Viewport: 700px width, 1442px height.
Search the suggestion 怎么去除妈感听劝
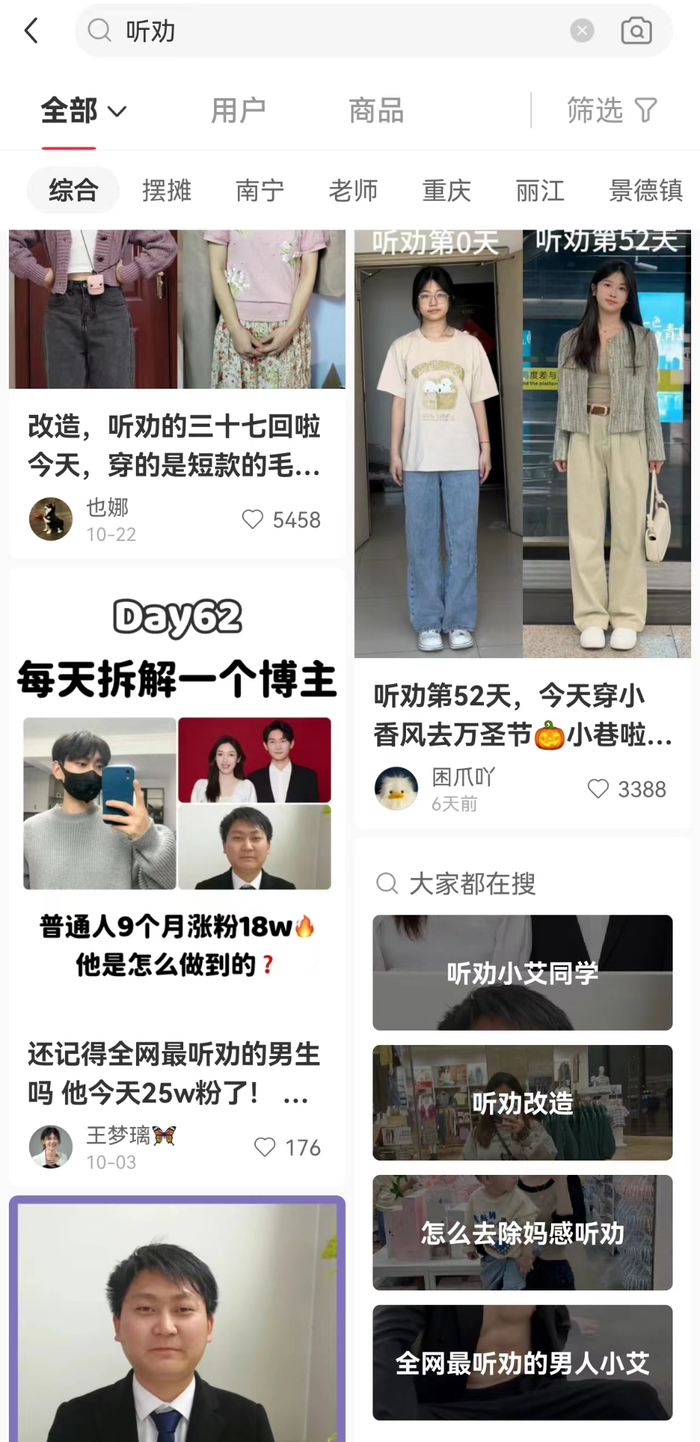(522, 1233)
